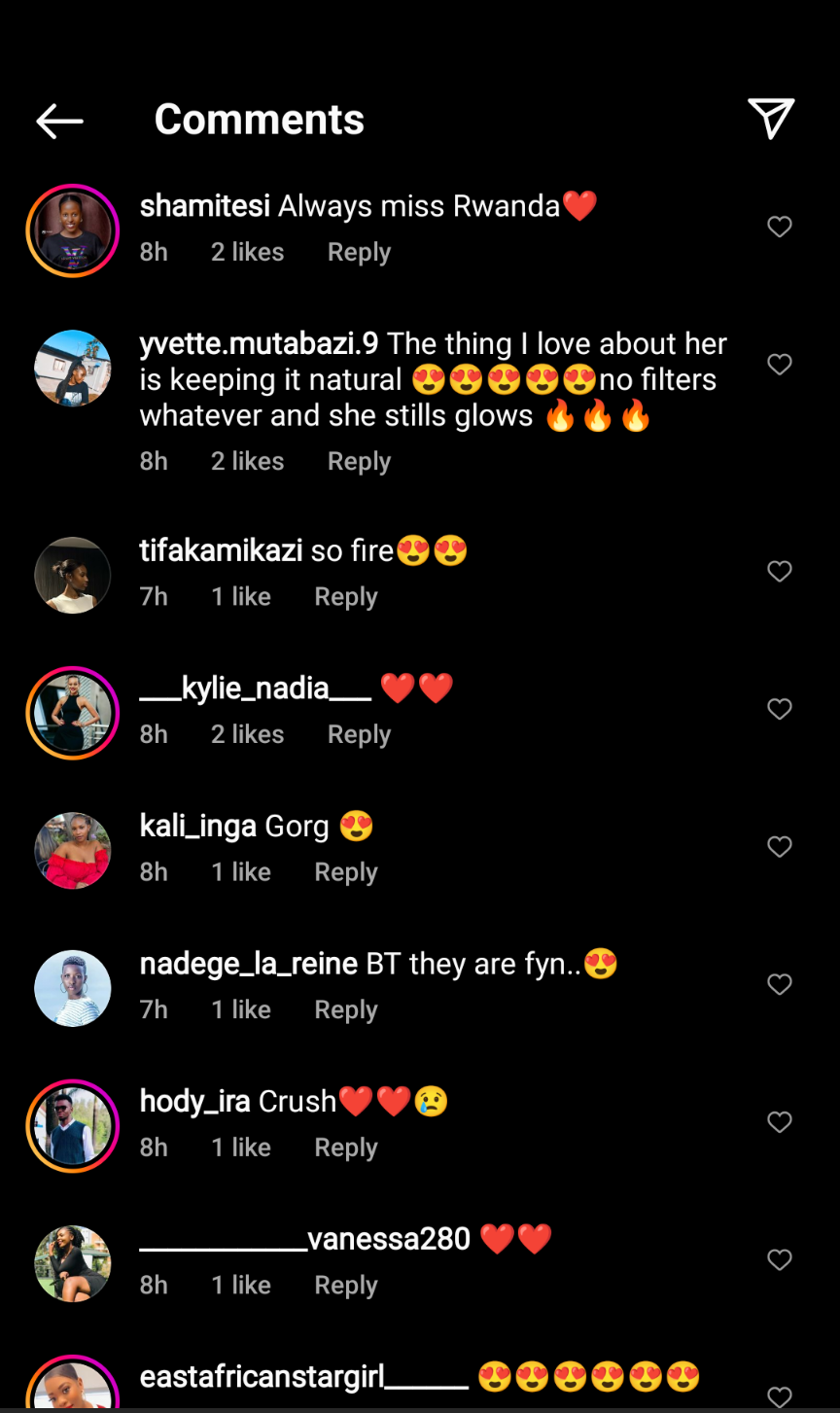Screen dimensions: 840x1413
Task: Reply to tifakamikazi's comment
Action: (345, 596)
